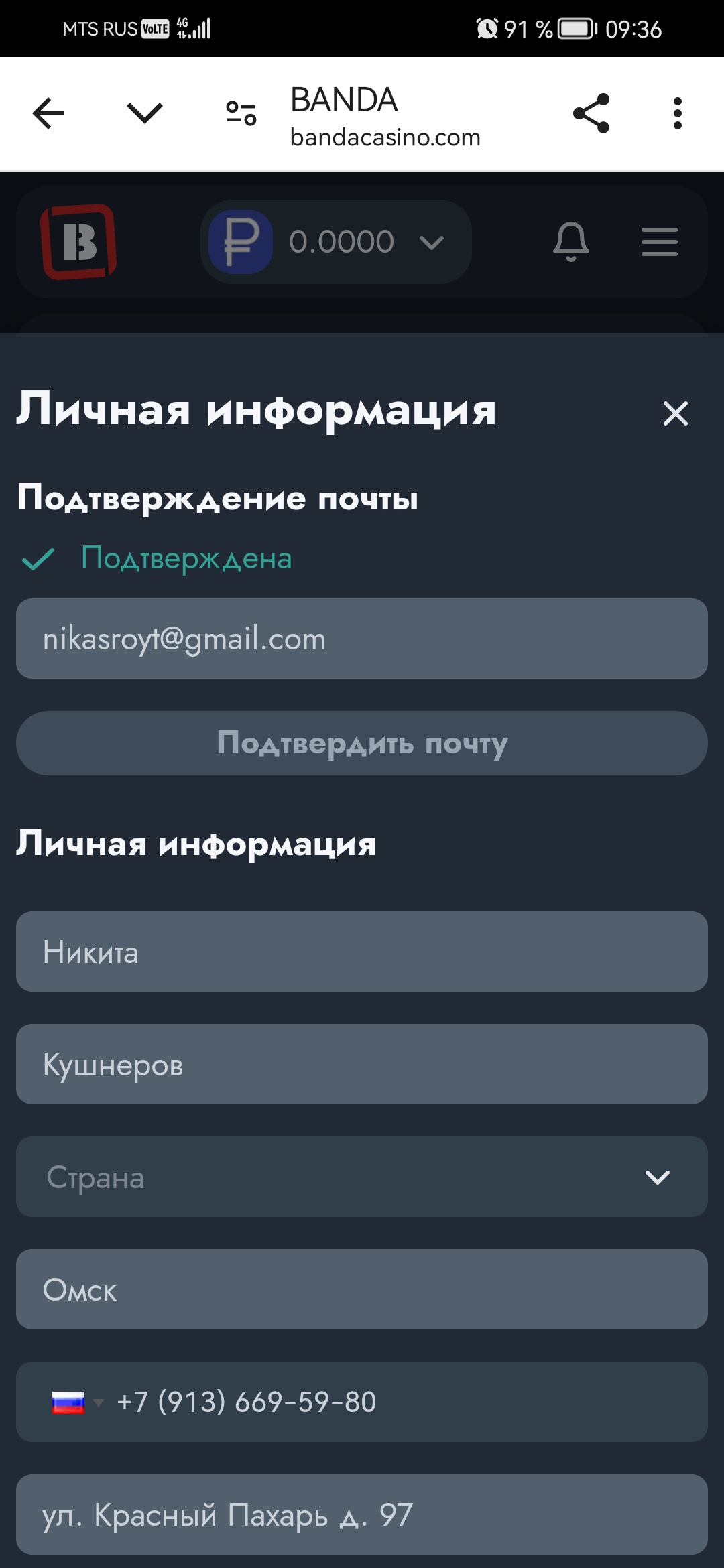
Task: Minimize the browser tab with the chevron
Action: click(x=145, y=113)
